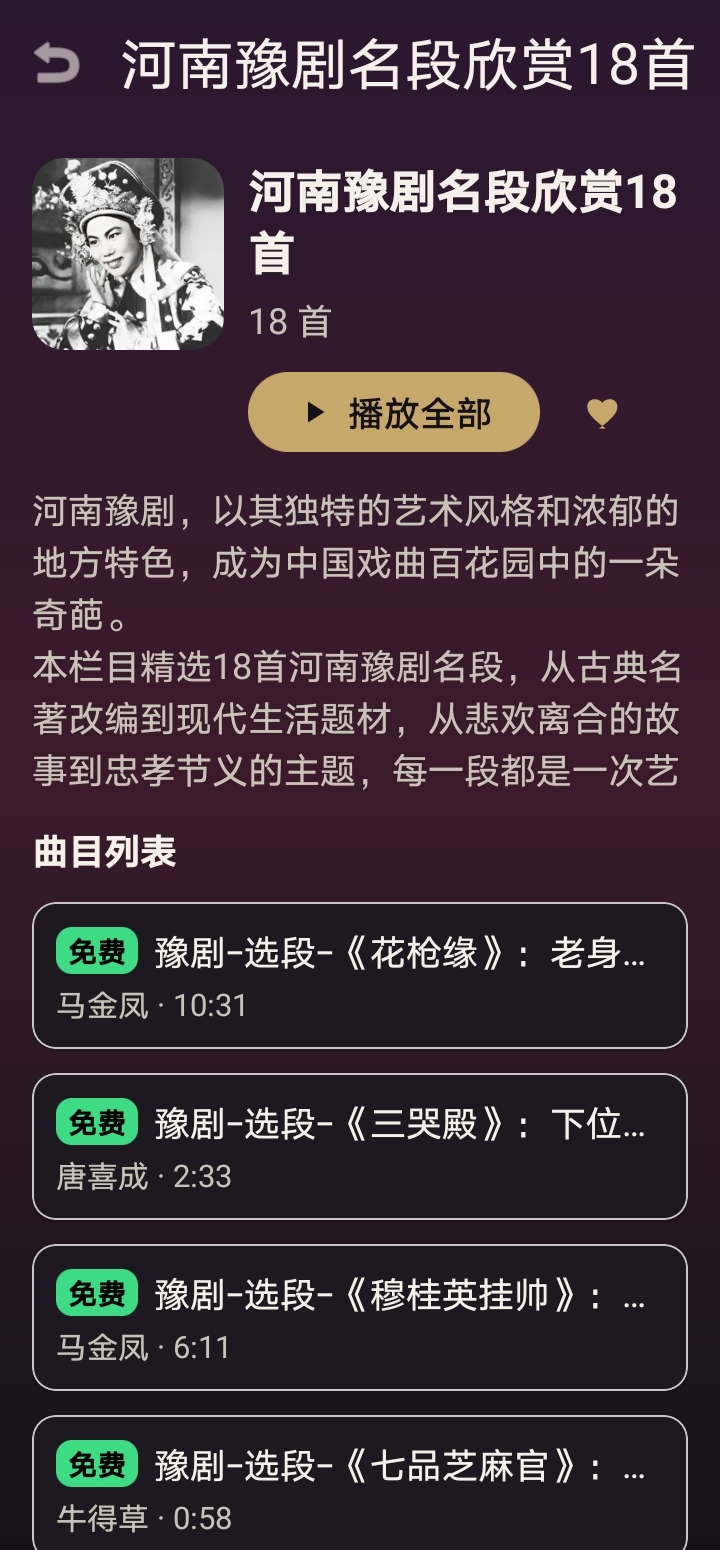
Task: Tap the play triangle inside 播放全部 button
Action: 315,411
